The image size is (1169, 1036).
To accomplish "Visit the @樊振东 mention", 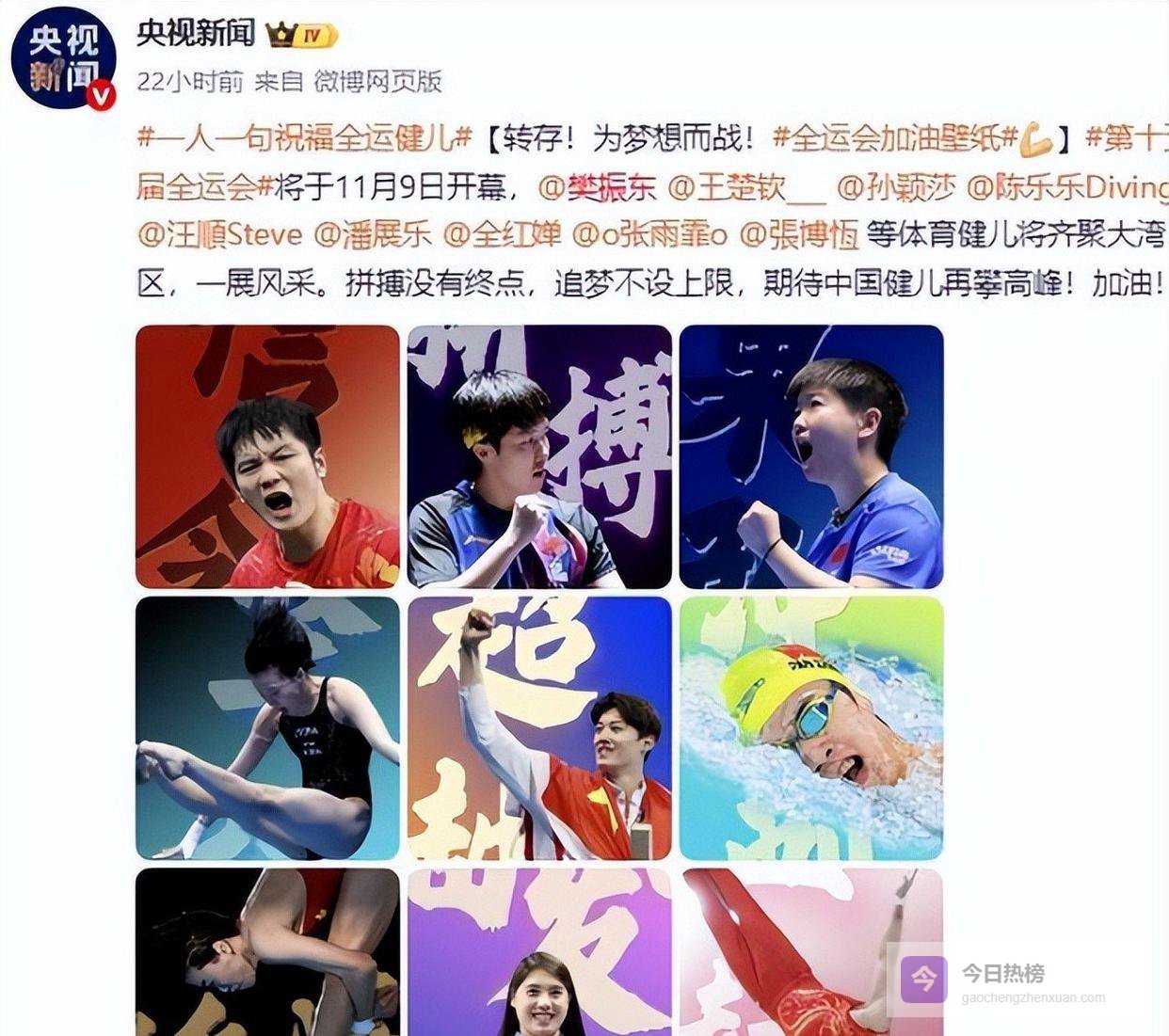I will pyautogui.click(x=598, y=186).
